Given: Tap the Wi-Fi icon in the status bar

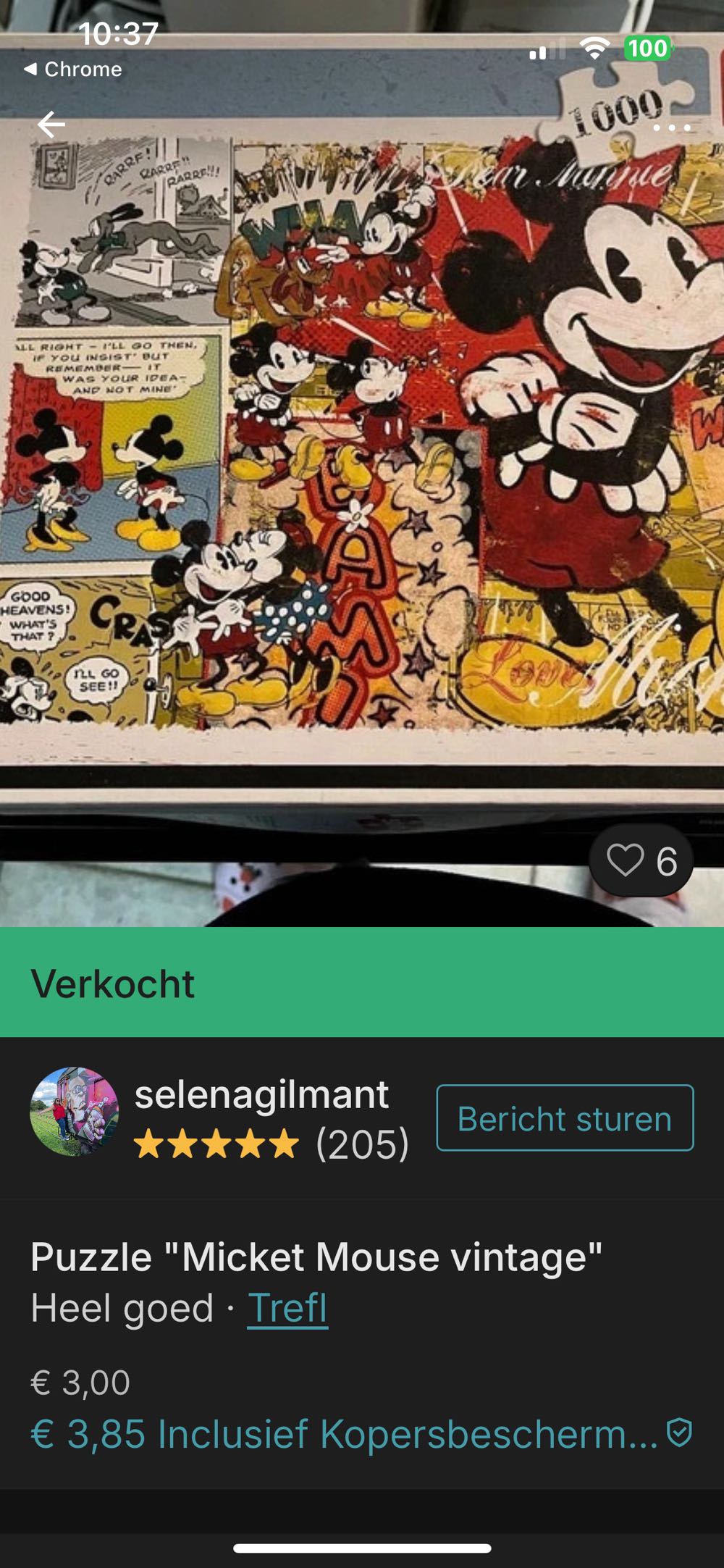Looking at the screenshot, I should click(x=595, y=50).
